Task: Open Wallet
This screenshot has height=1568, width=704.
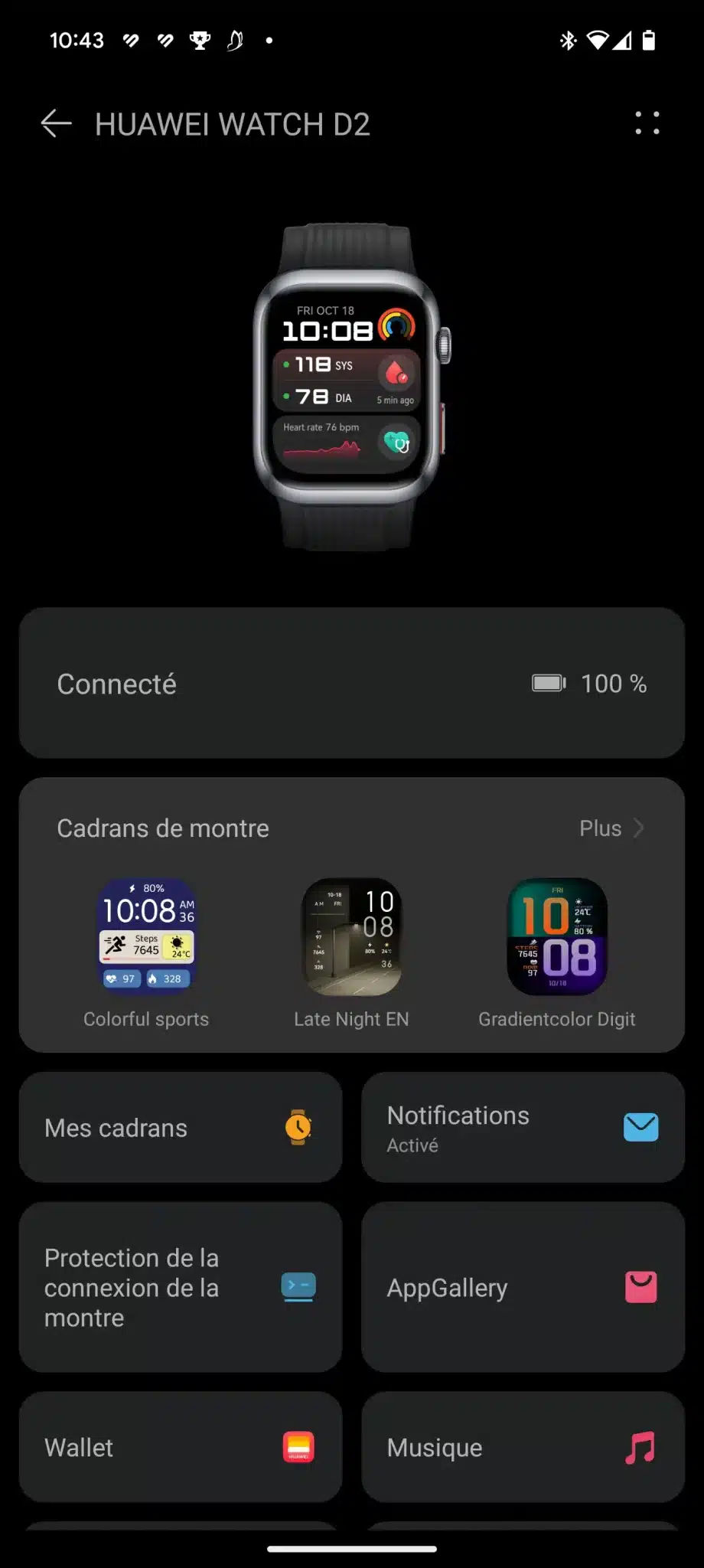Action: (181, 1447)
